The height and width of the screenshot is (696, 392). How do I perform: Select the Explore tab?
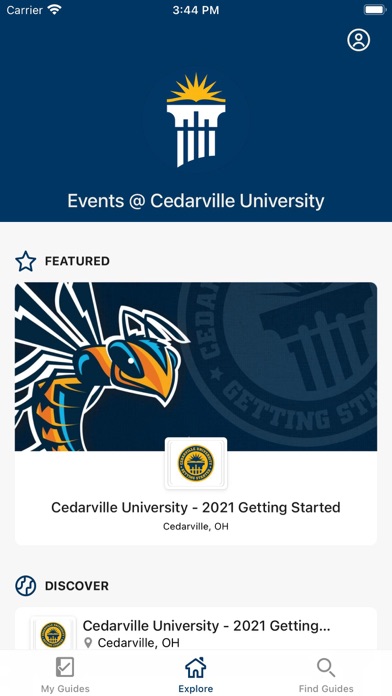click(x=196, y=675)
